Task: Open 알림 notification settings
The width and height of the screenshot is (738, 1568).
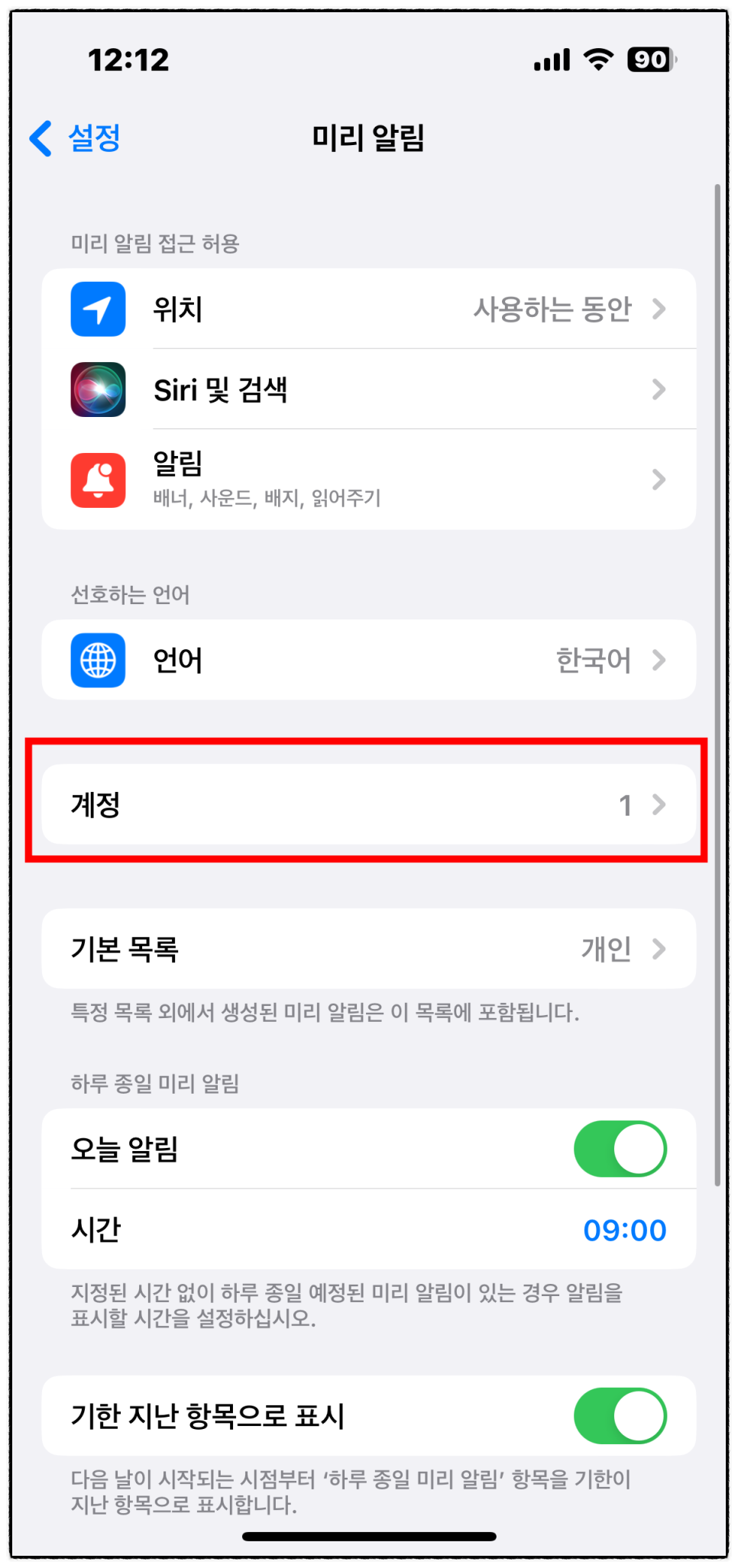Action: pyautogui.click(x=369, y=480)
